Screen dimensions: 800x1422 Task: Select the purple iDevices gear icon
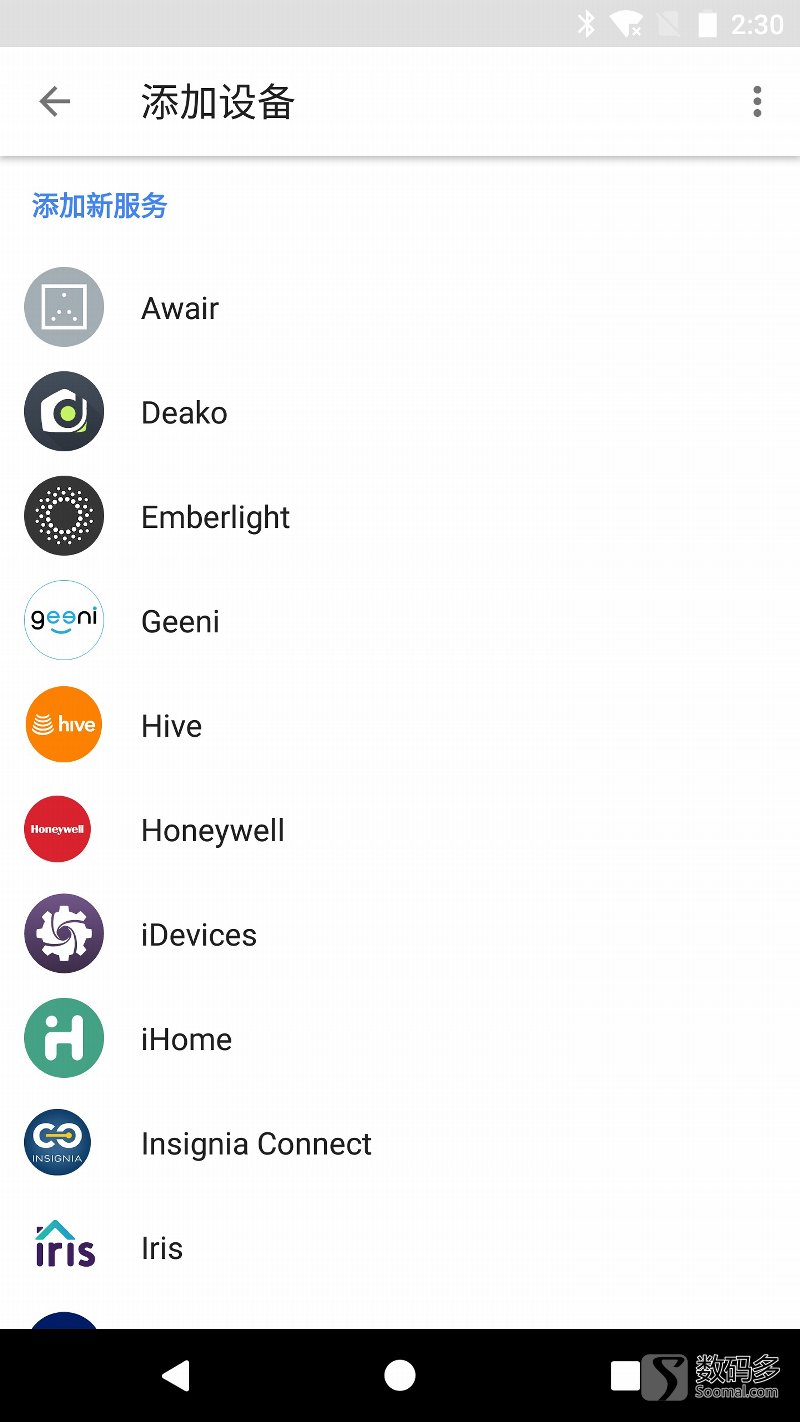pyautogui.click(x=63, y=933)
